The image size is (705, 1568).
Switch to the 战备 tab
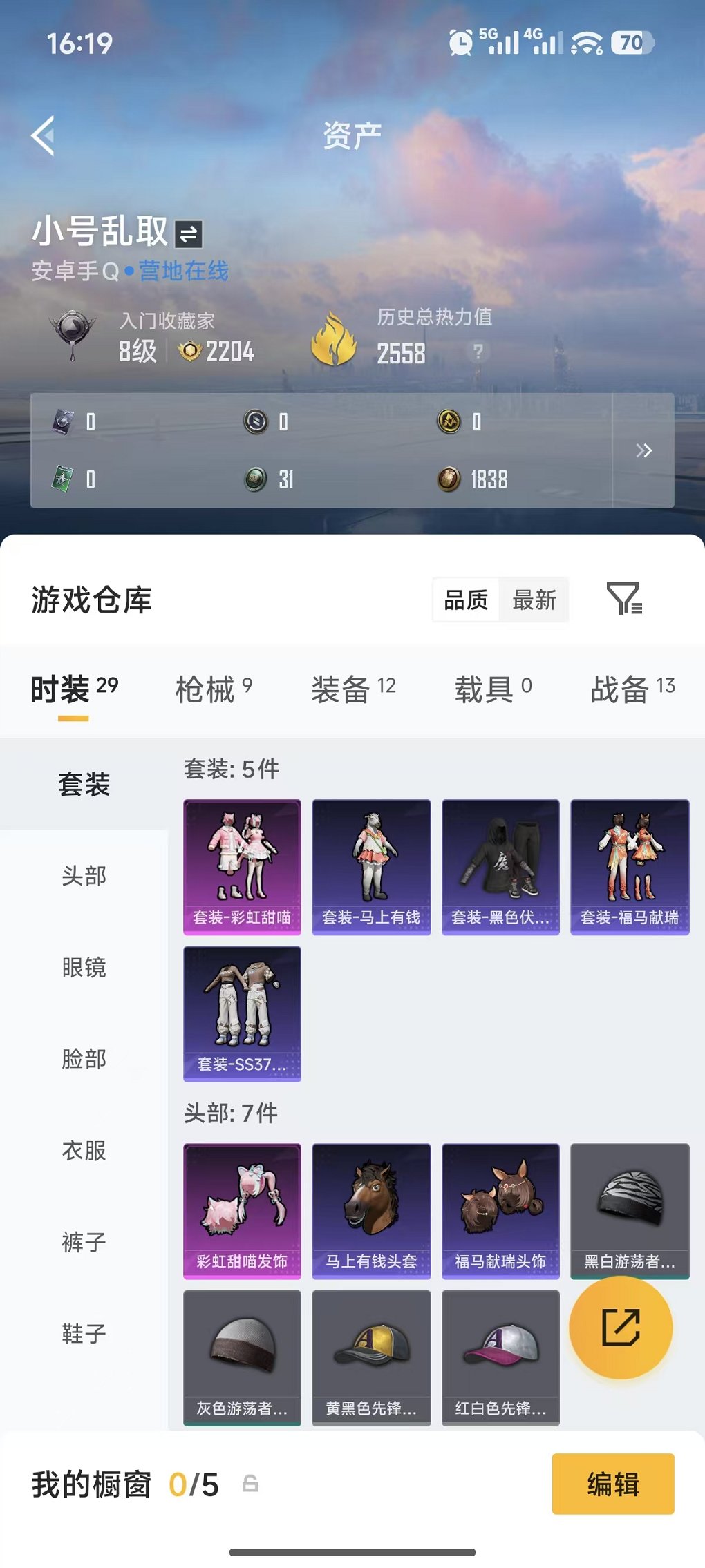click(x=632, y=689)
